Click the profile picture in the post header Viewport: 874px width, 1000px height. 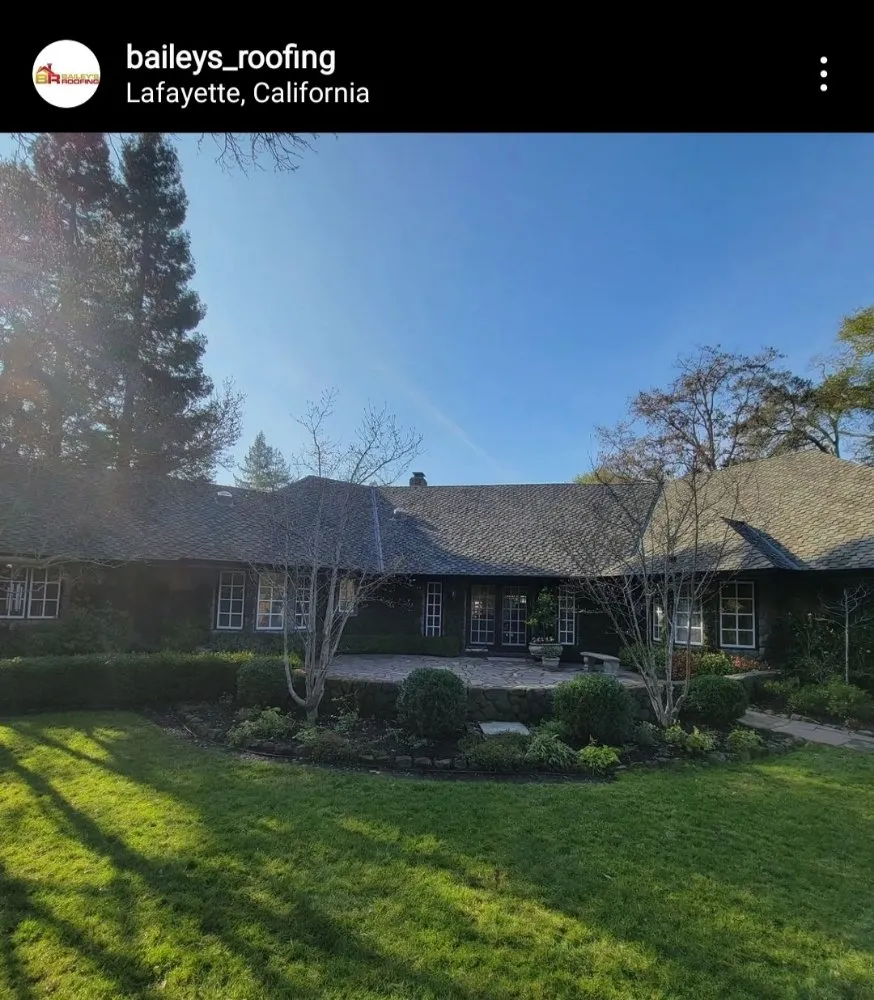pyautogui.click(x=67, y=71)
